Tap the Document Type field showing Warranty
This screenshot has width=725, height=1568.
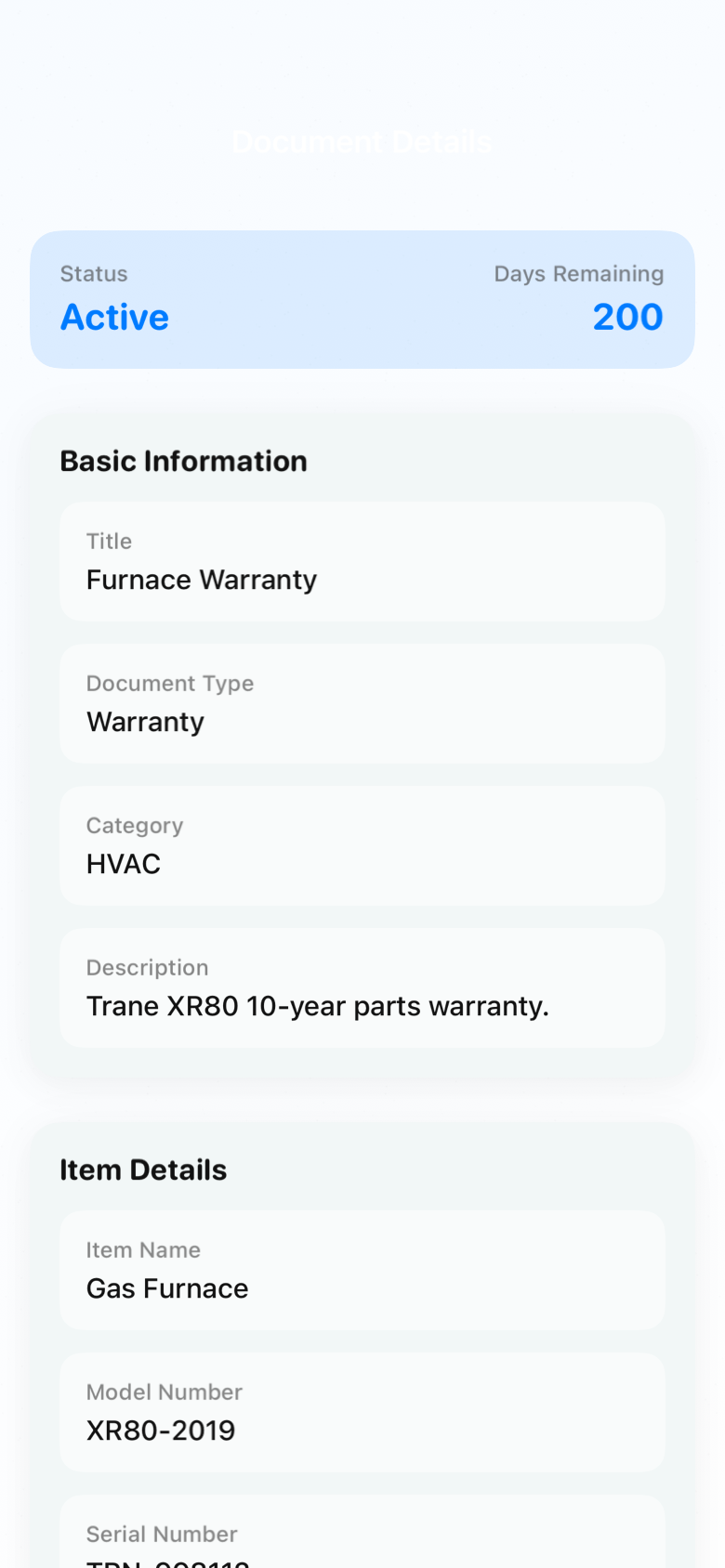point(362,703)
